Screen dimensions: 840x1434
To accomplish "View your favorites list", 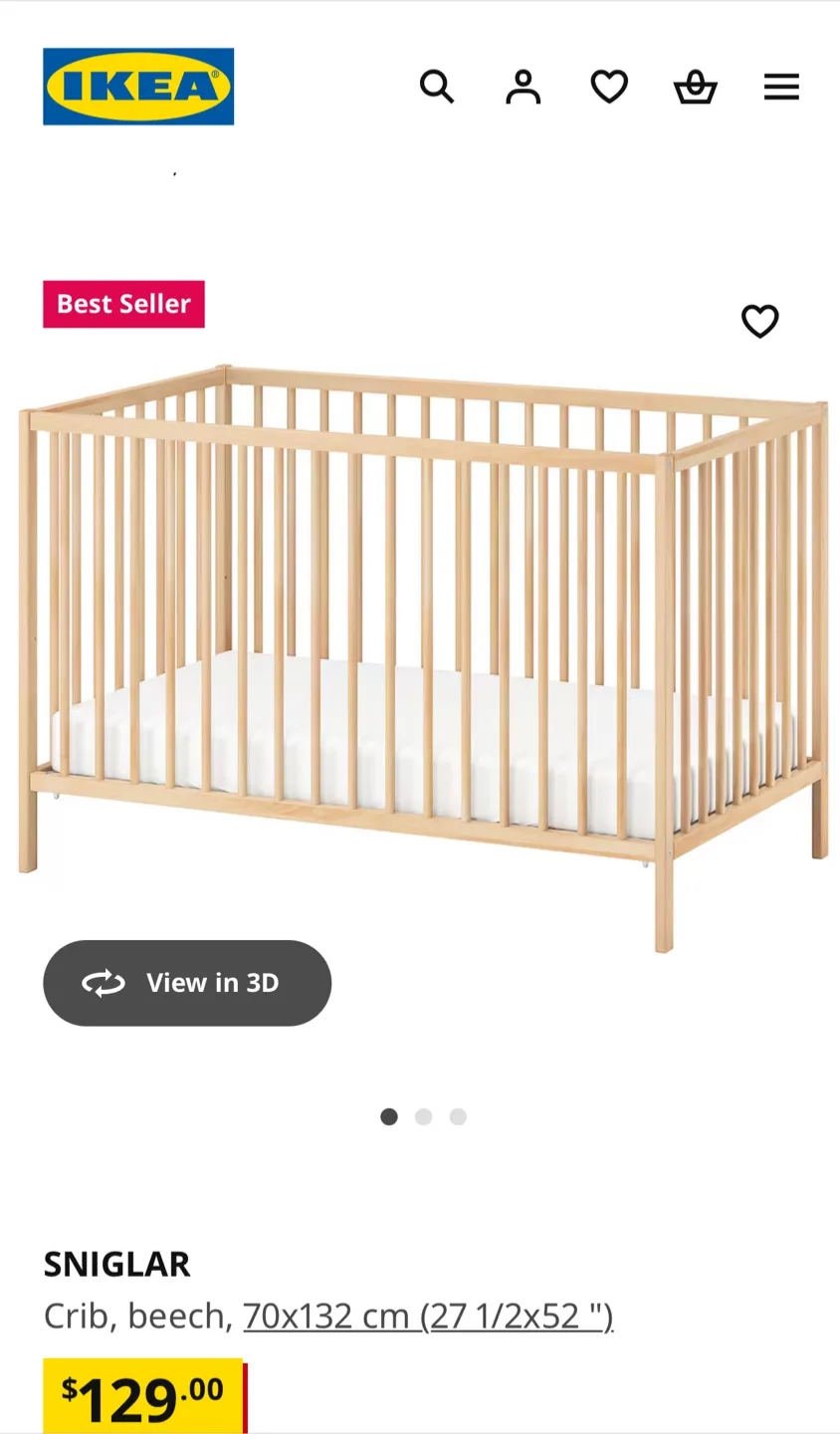I will [608, 87].
